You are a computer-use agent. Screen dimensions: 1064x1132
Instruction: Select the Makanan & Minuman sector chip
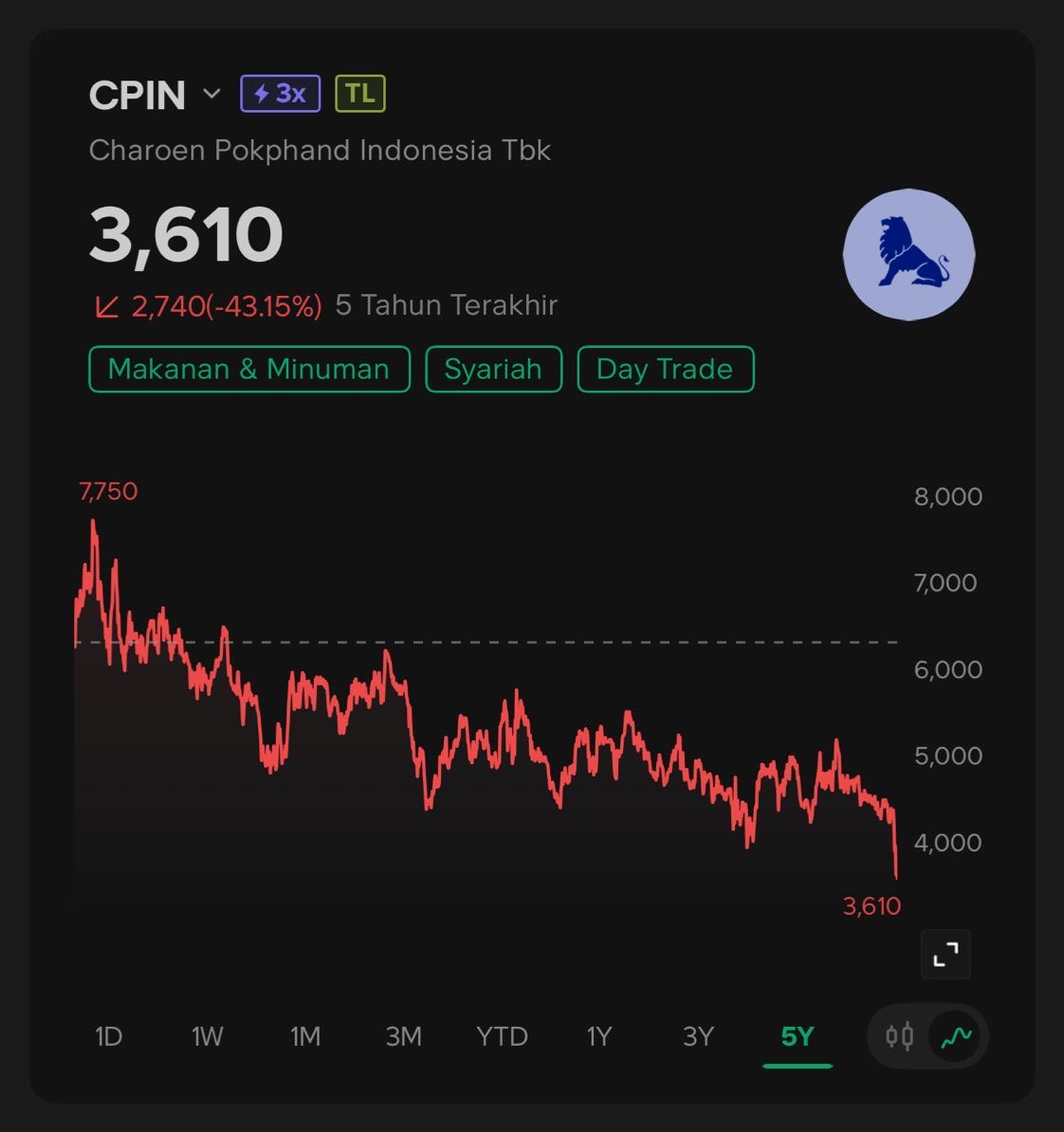248,369
